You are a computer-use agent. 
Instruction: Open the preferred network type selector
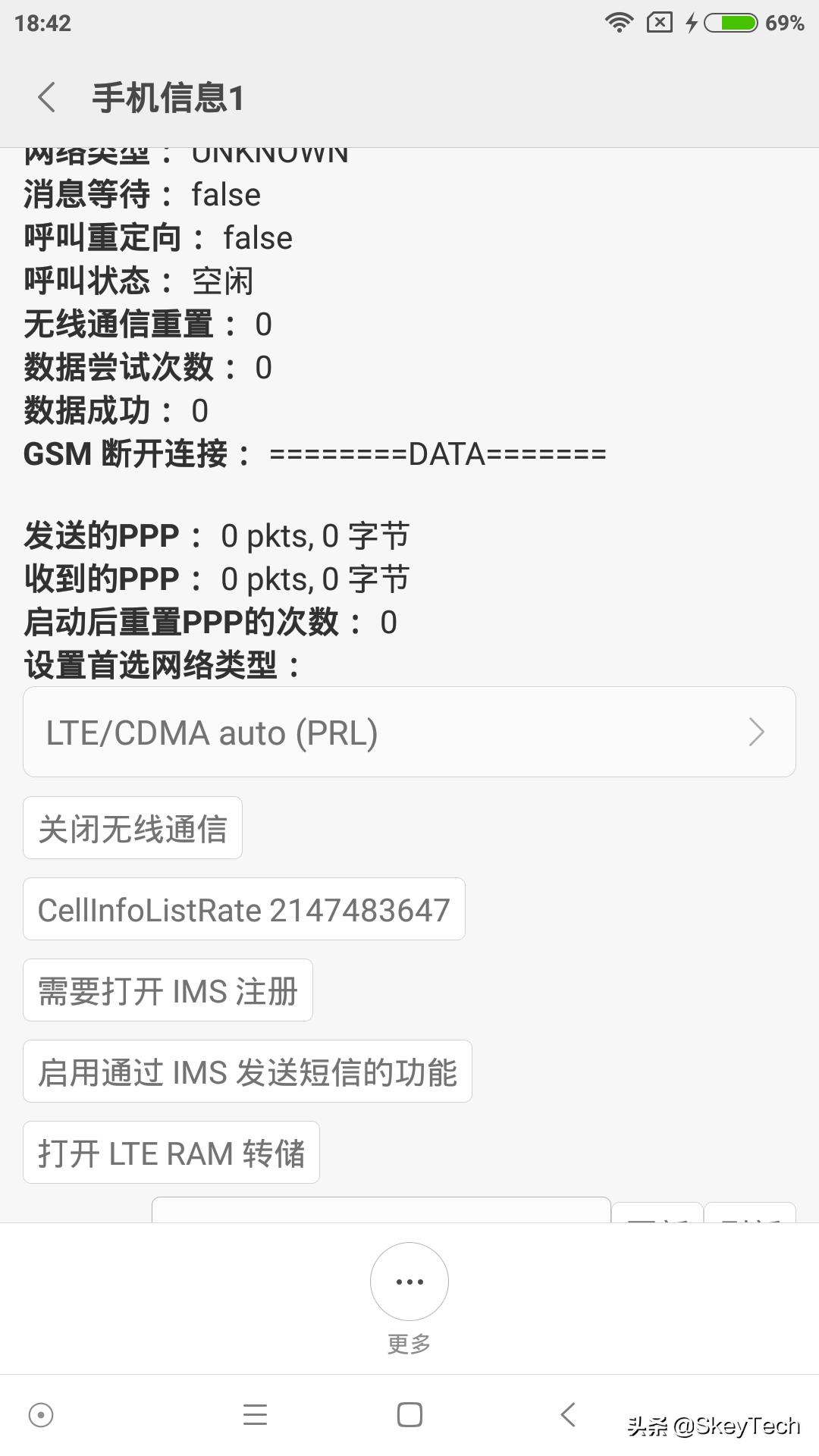409,731
